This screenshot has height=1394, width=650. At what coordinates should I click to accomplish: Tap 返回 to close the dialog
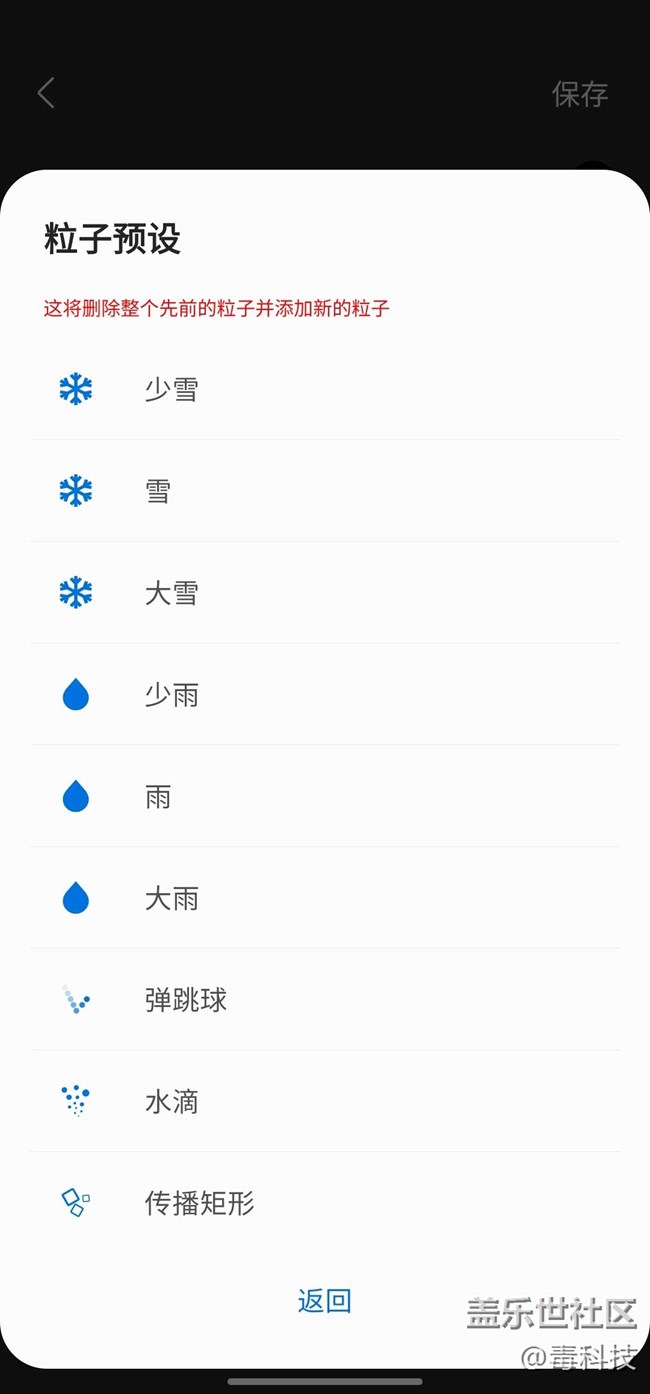[325, 1301]
